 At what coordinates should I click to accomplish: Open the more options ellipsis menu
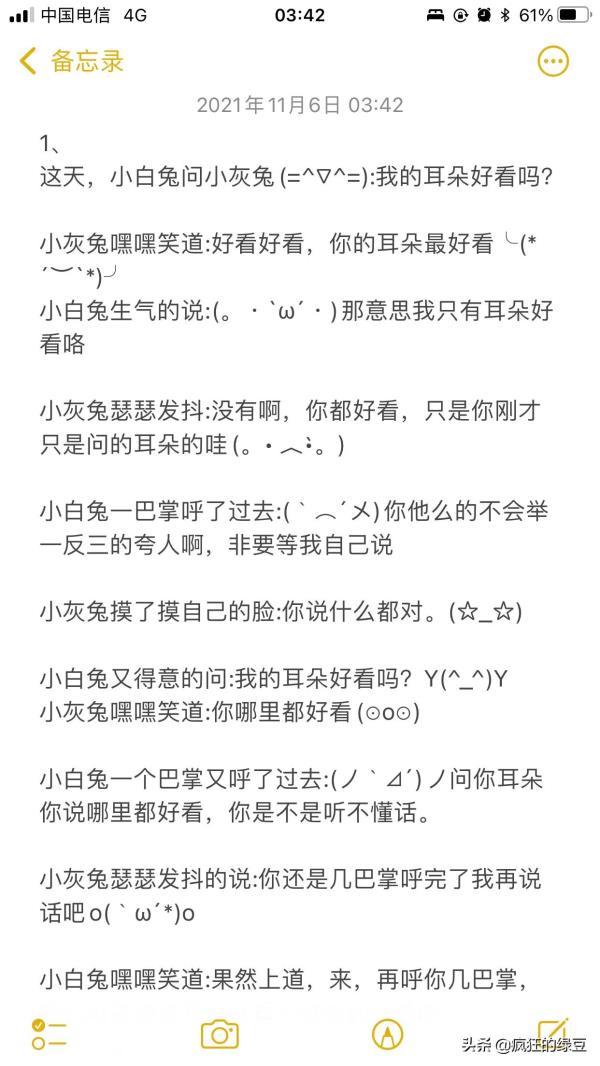(553, 61)
